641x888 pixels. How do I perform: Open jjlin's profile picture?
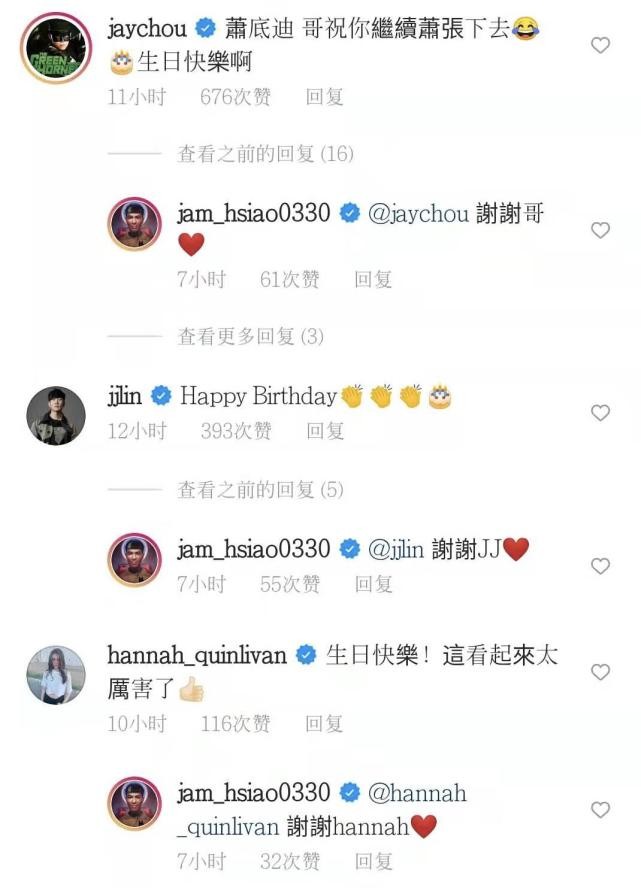pyautogui.click(x=55, y=413)
